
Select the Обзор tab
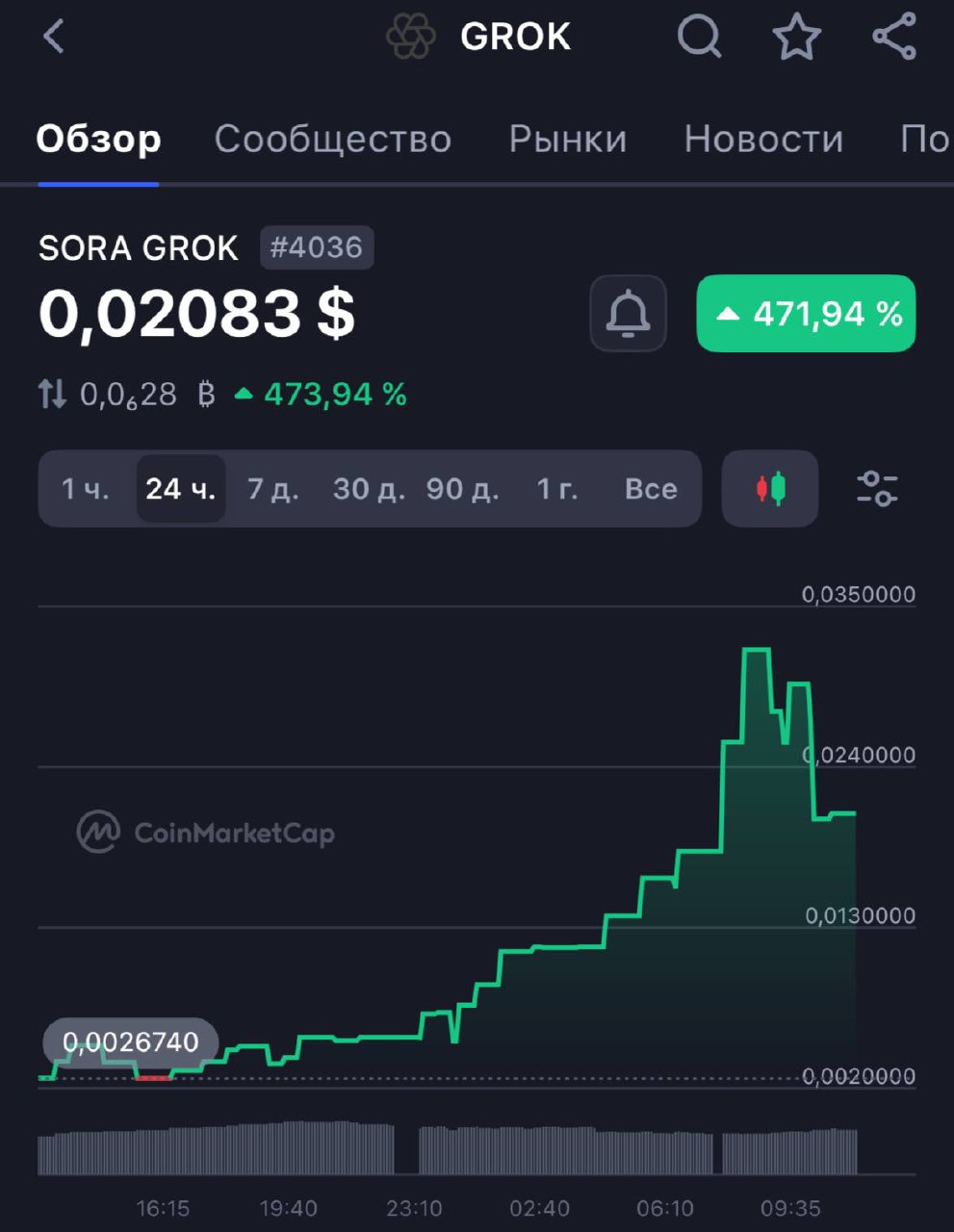coord(98,140)
